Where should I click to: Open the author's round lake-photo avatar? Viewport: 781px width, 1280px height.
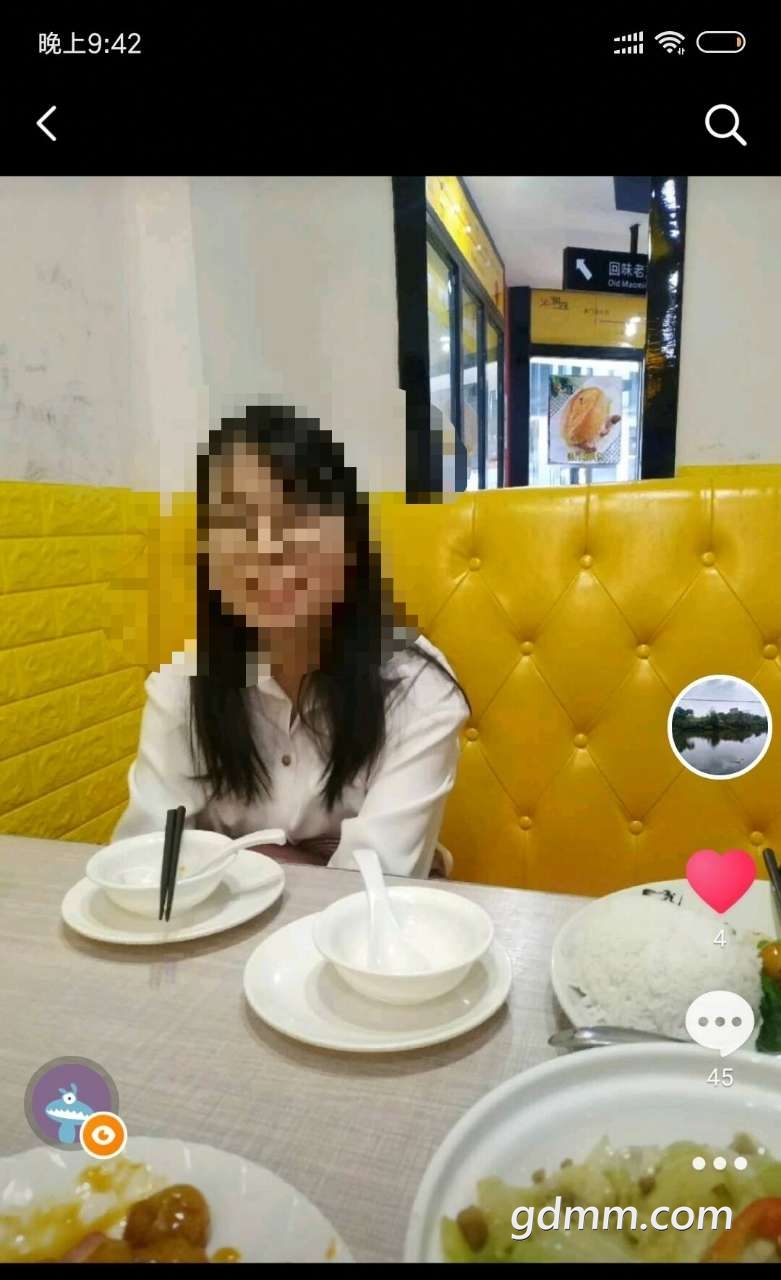(x=719, y=727)
